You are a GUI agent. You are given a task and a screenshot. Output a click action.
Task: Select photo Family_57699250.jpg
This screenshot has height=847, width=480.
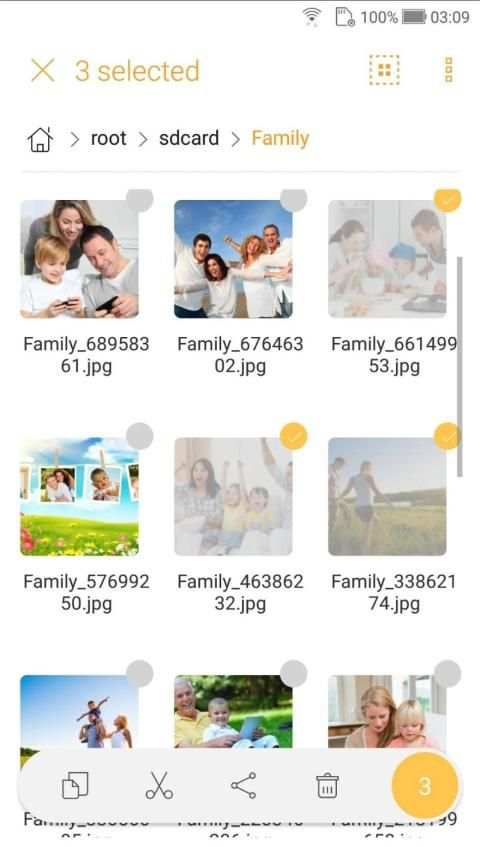[79, 496]
